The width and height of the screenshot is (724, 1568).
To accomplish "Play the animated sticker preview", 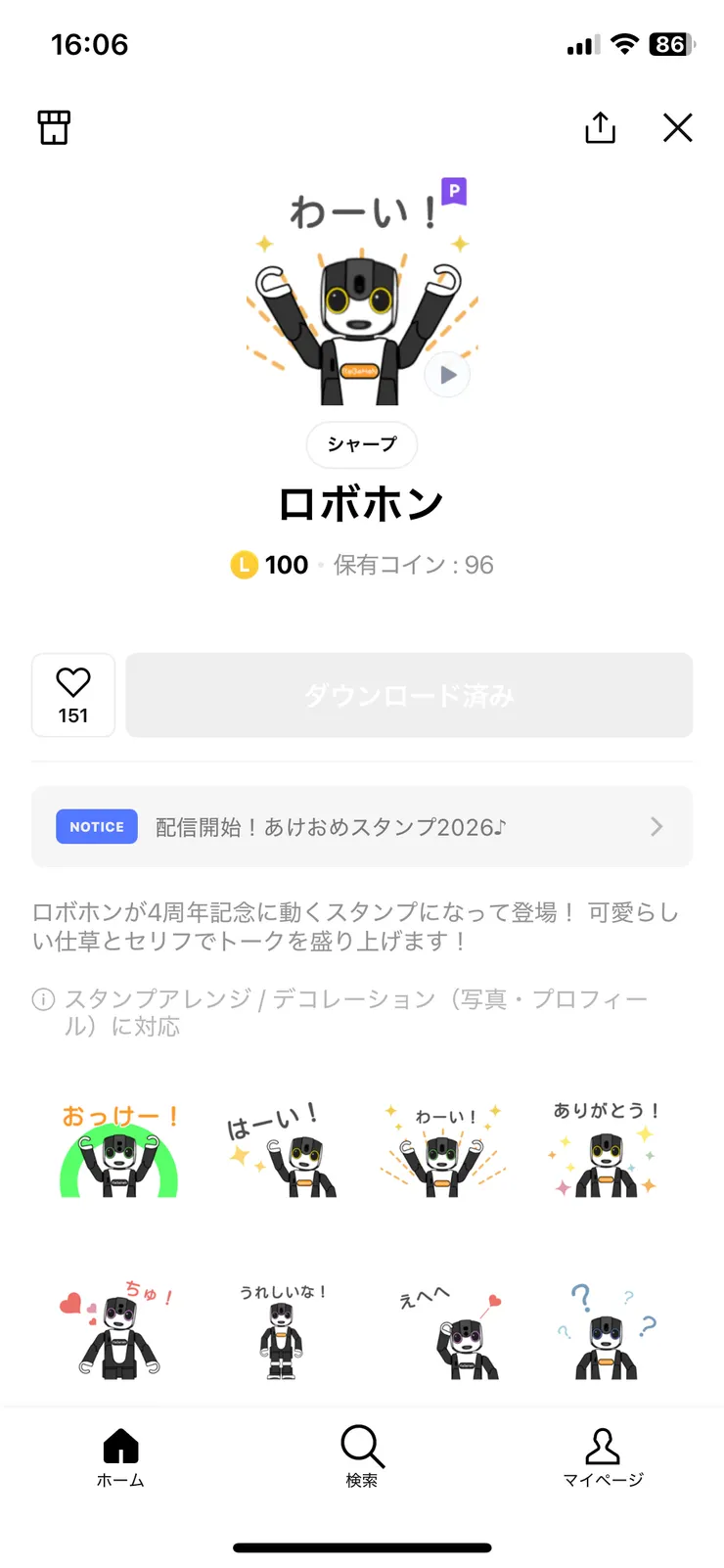I will click(x=447, y=375).
